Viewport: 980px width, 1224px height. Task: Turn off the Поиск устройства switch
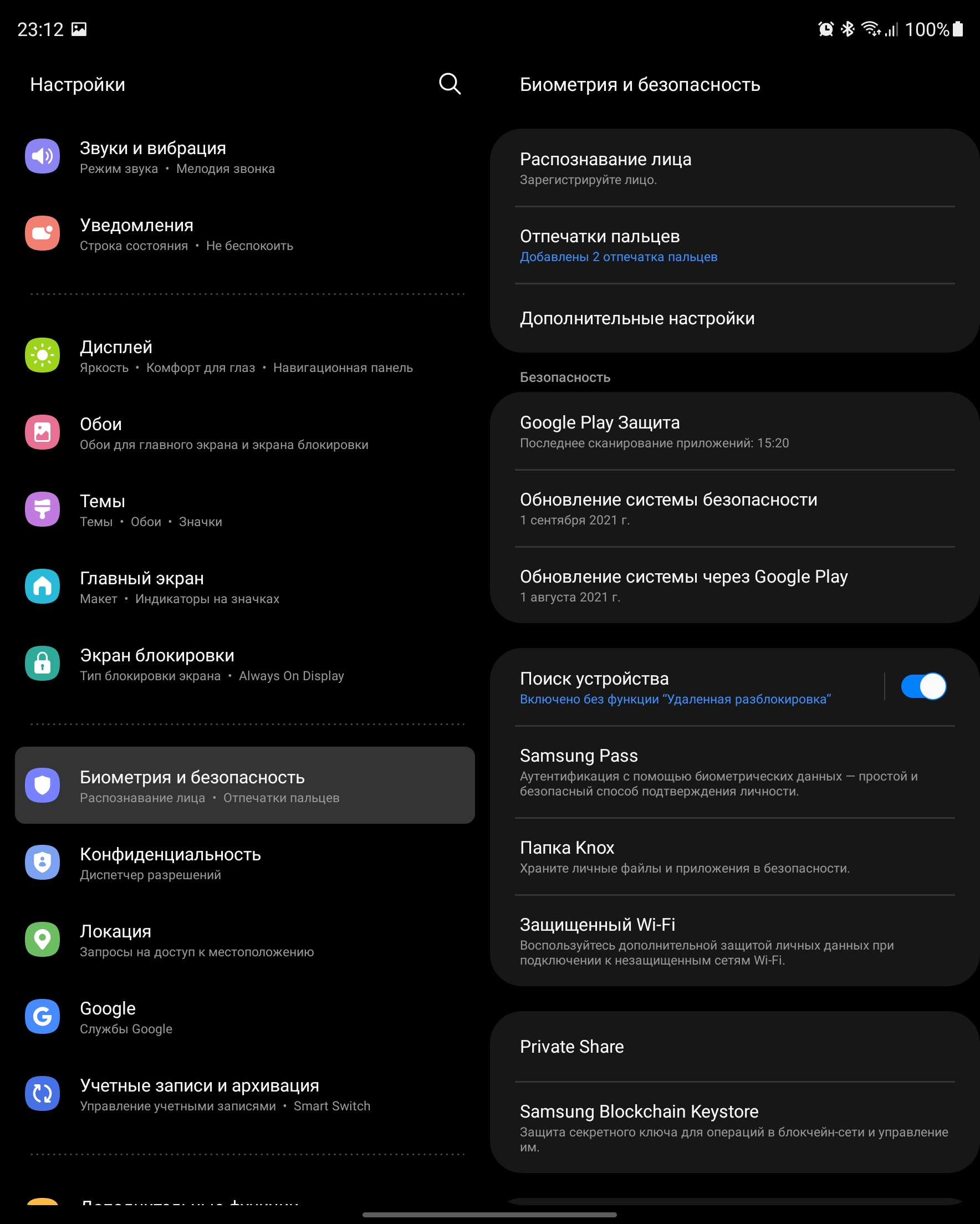coord(923,686)
